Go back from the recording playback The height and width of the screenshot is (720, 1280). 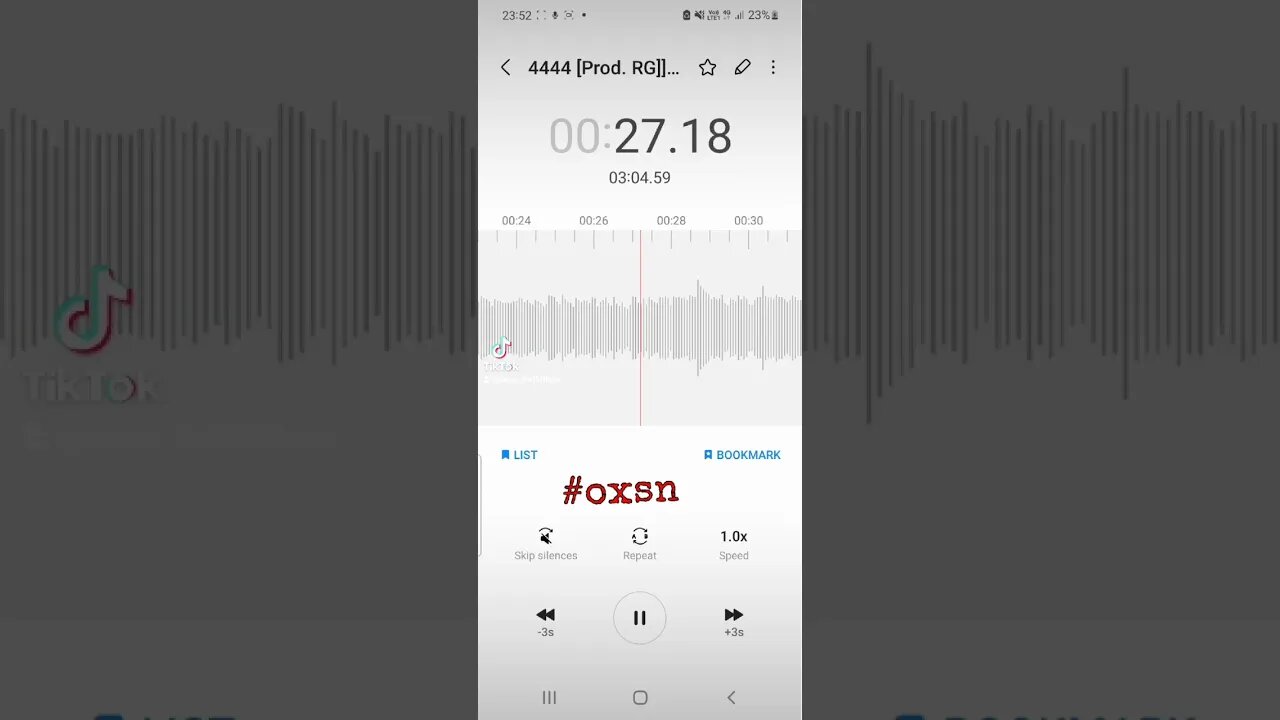505,68
